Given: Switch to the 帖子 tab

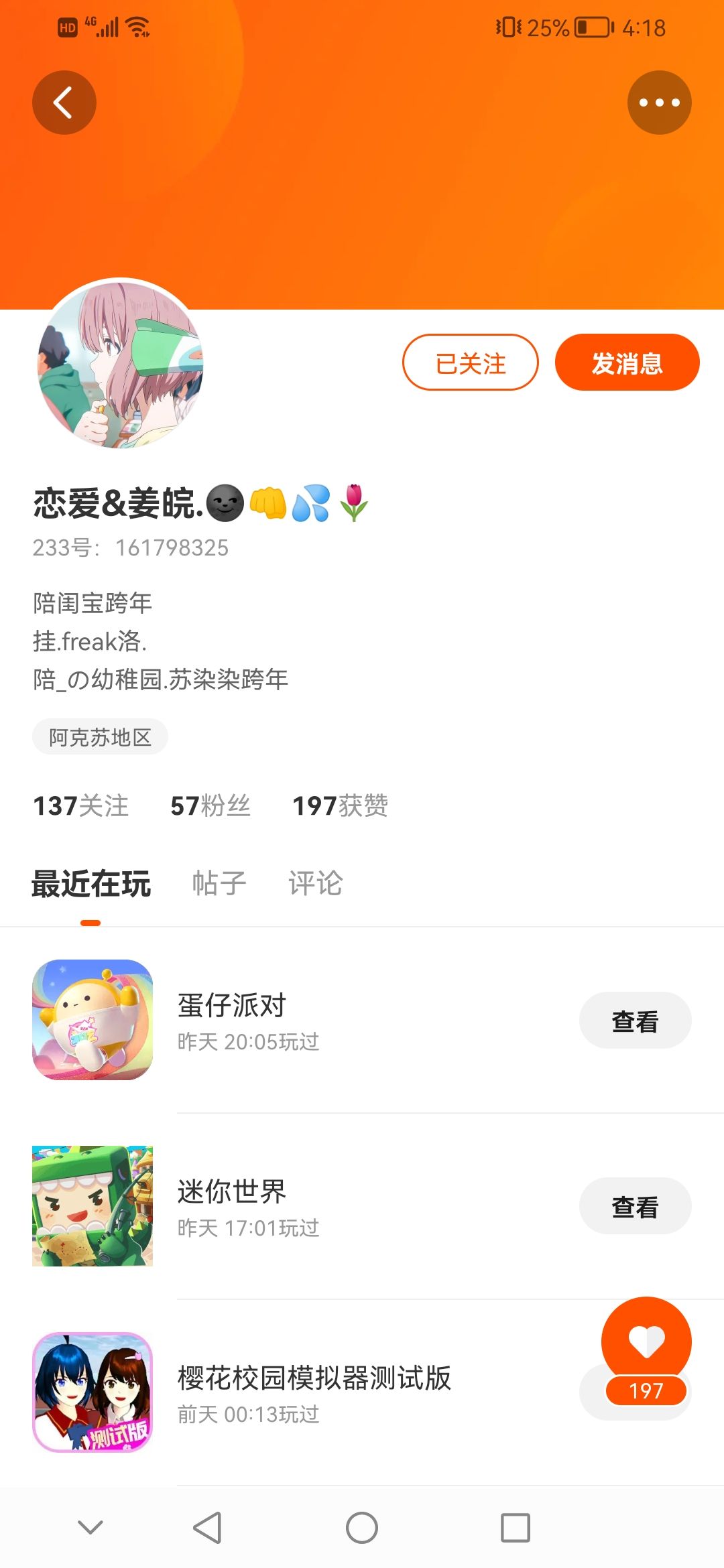Looking at the screenshot, I should tap(219, 883).
